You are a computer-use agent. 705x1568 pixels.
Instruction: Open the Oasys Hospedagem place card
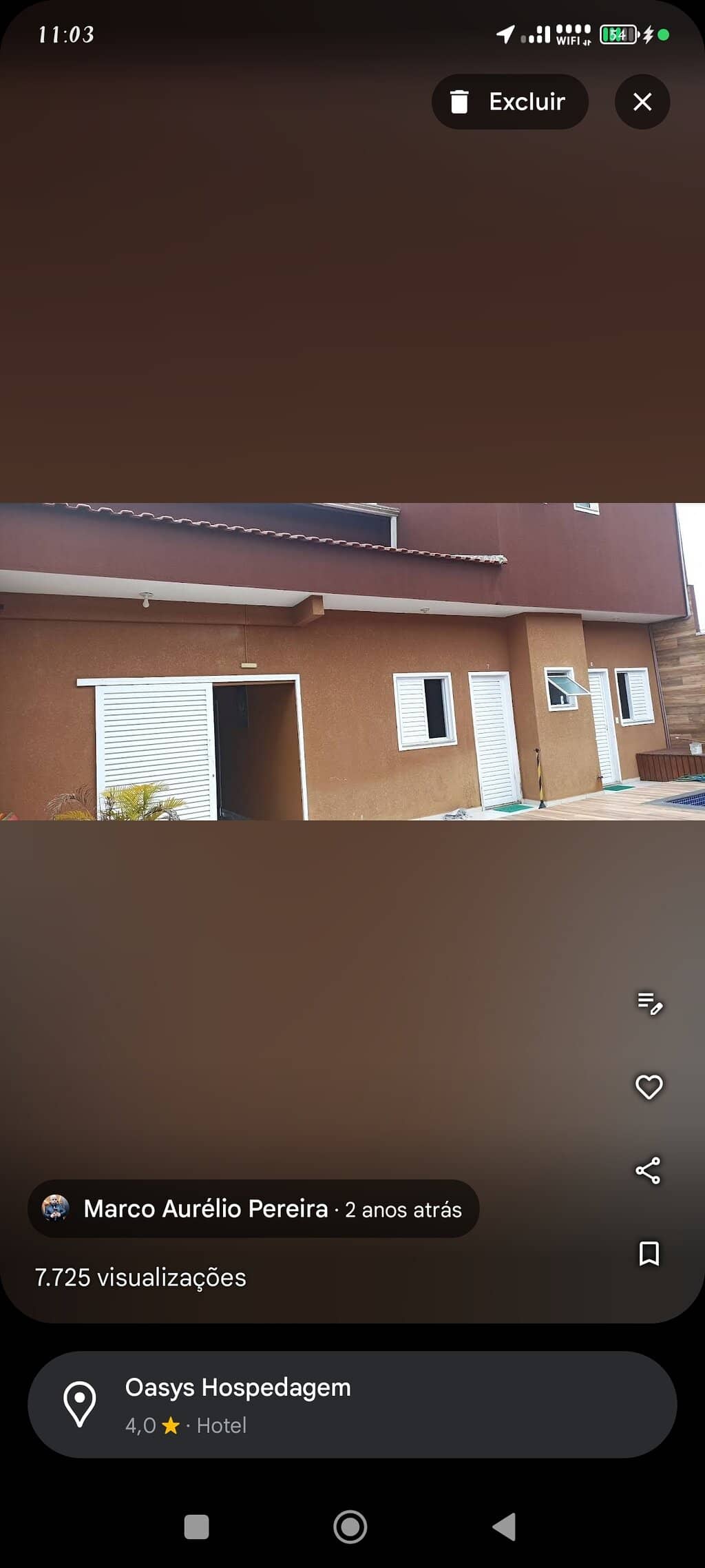pos(352,1404)
